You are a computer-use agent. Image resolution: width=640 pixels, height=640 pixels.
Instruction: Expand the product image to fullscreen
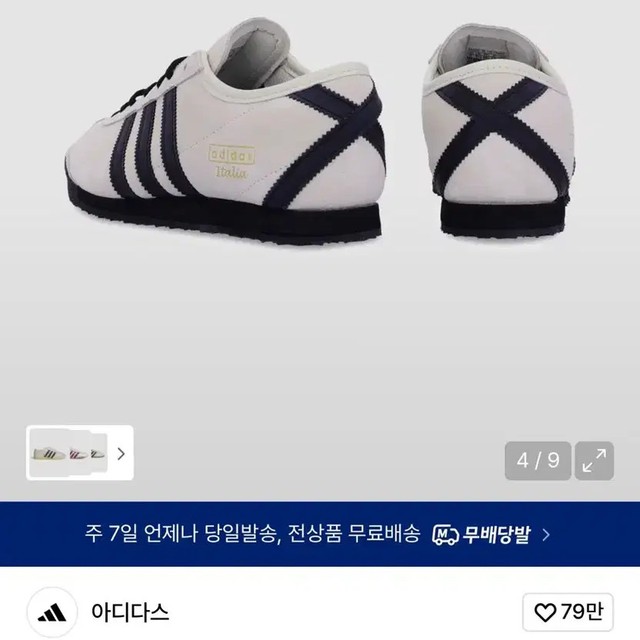(x=594, y=460)
